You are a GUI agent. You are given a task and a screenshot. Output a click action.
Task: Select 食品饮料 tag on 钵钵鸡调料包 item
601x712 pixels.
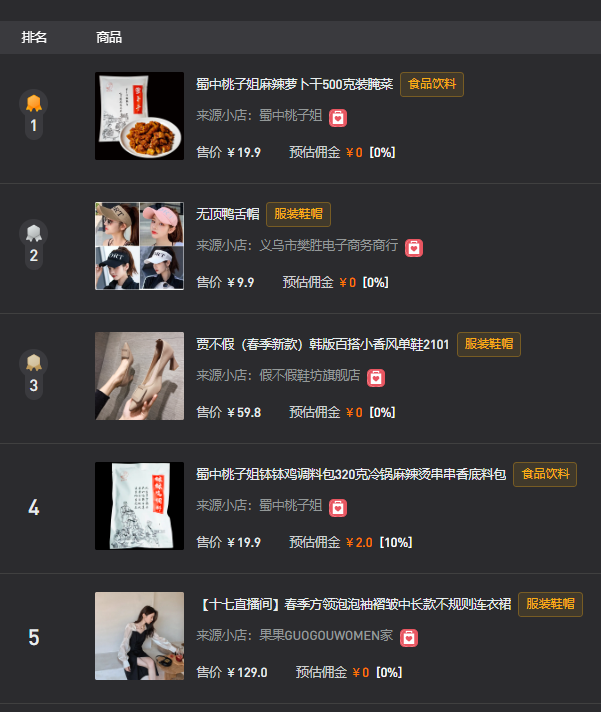tap(545, 474)
